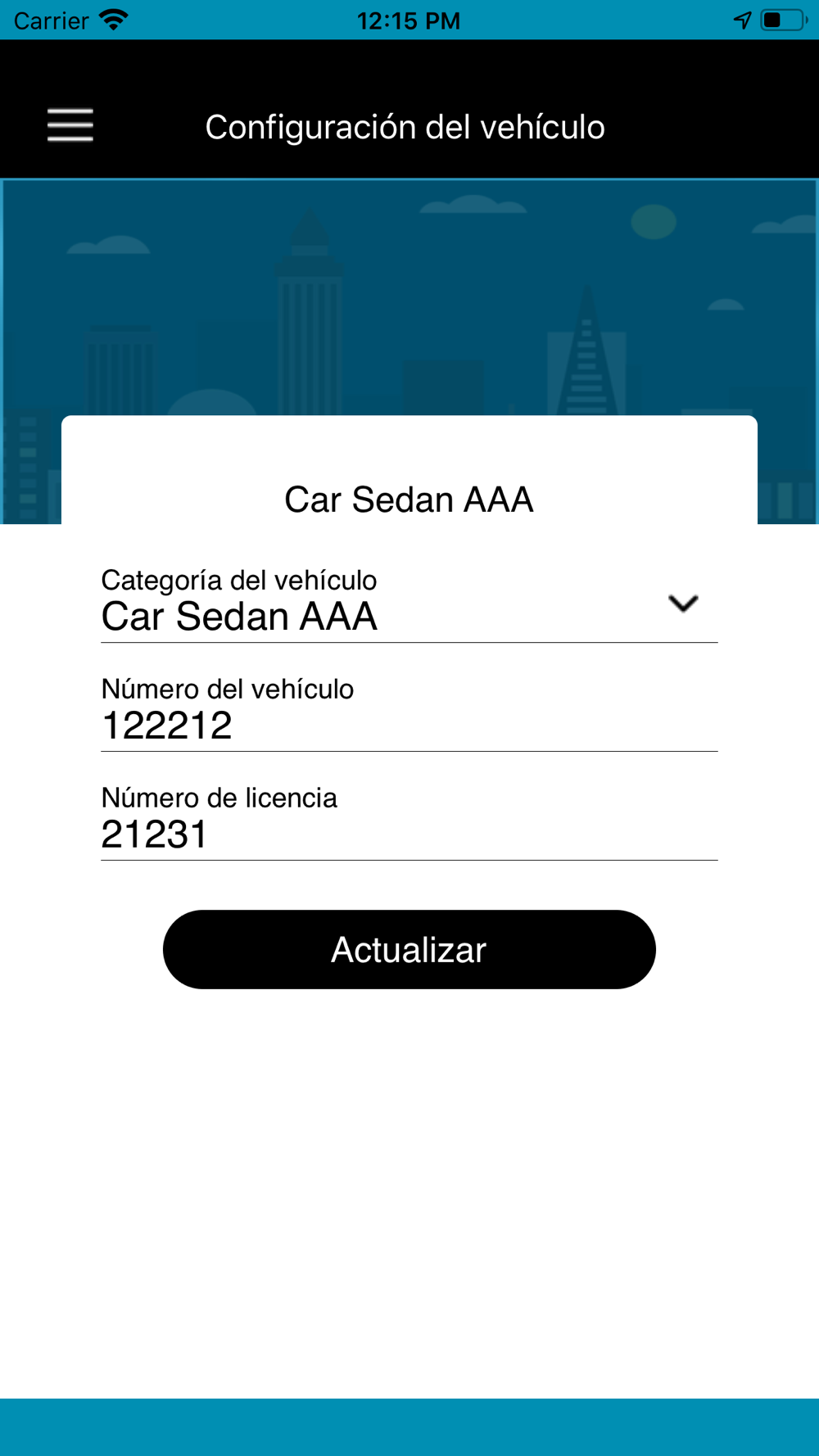Image resolution: width=819 pixels, height=1456 pixels.
Task: Open the hamburger menu drawer
Action: [70, 125]
